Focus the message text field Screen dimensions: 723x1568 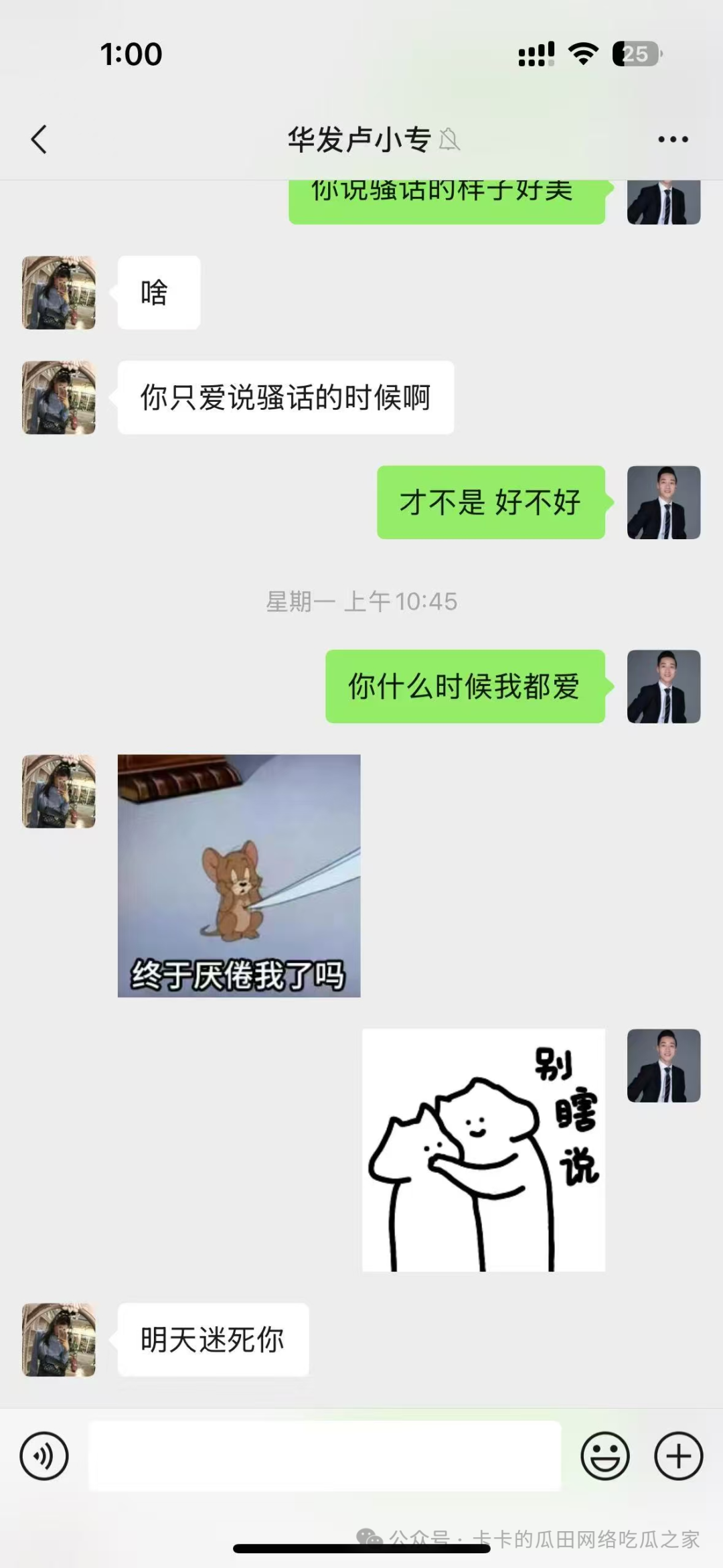[x=325, y=1456]
